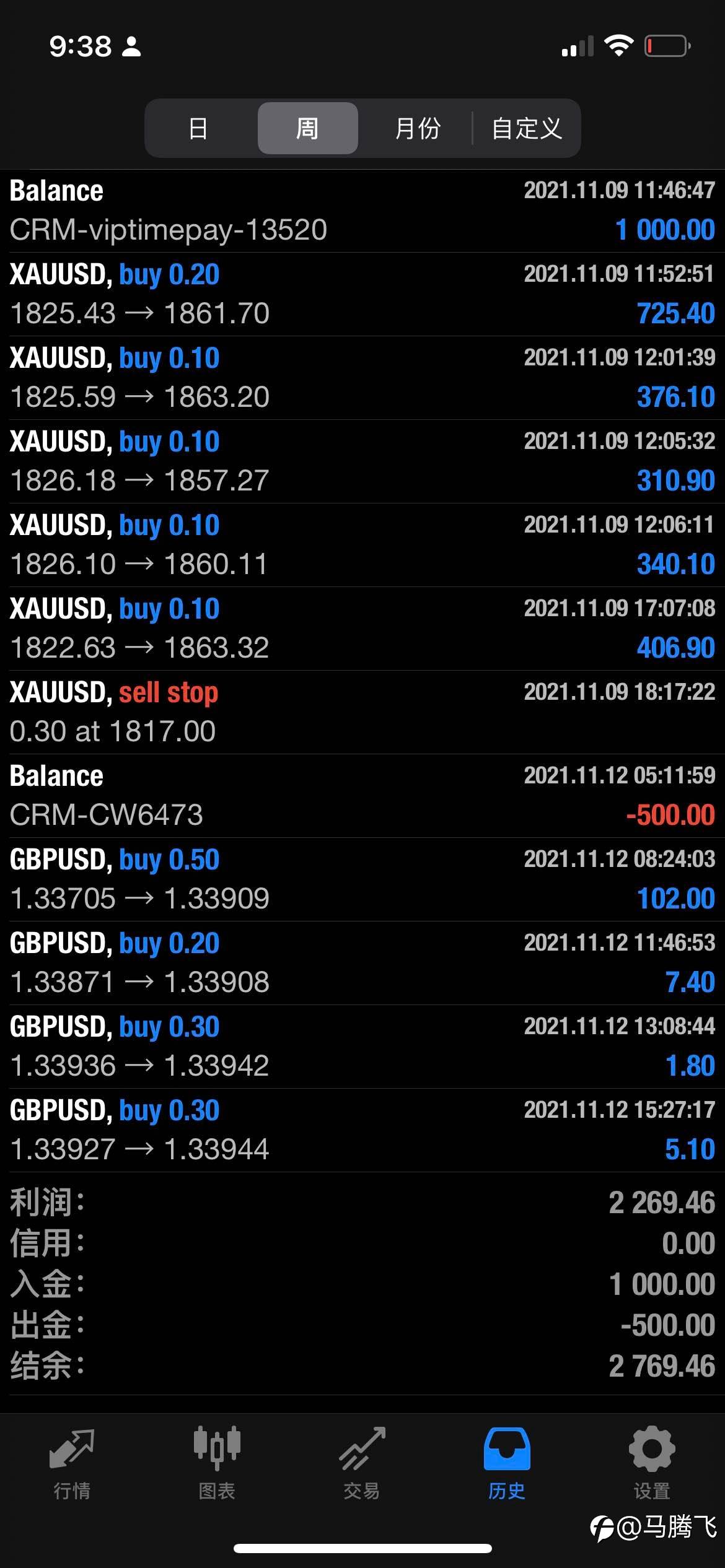Expand the Balance CRM-viptimepay-13520 deposit row

[362, 211]
